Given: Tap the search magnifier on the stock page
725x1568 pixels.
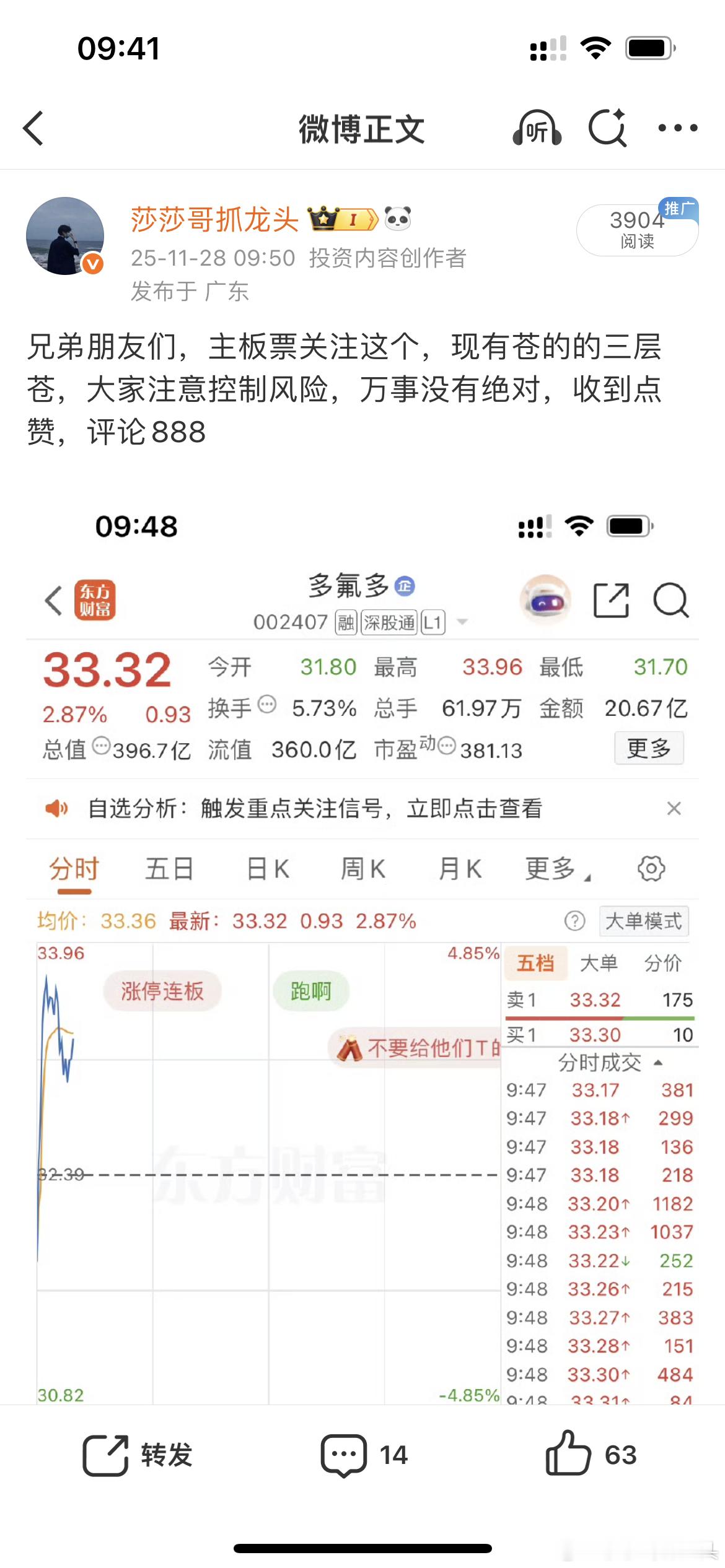Looking at the screenshot, I should click(x=671, y=599).
